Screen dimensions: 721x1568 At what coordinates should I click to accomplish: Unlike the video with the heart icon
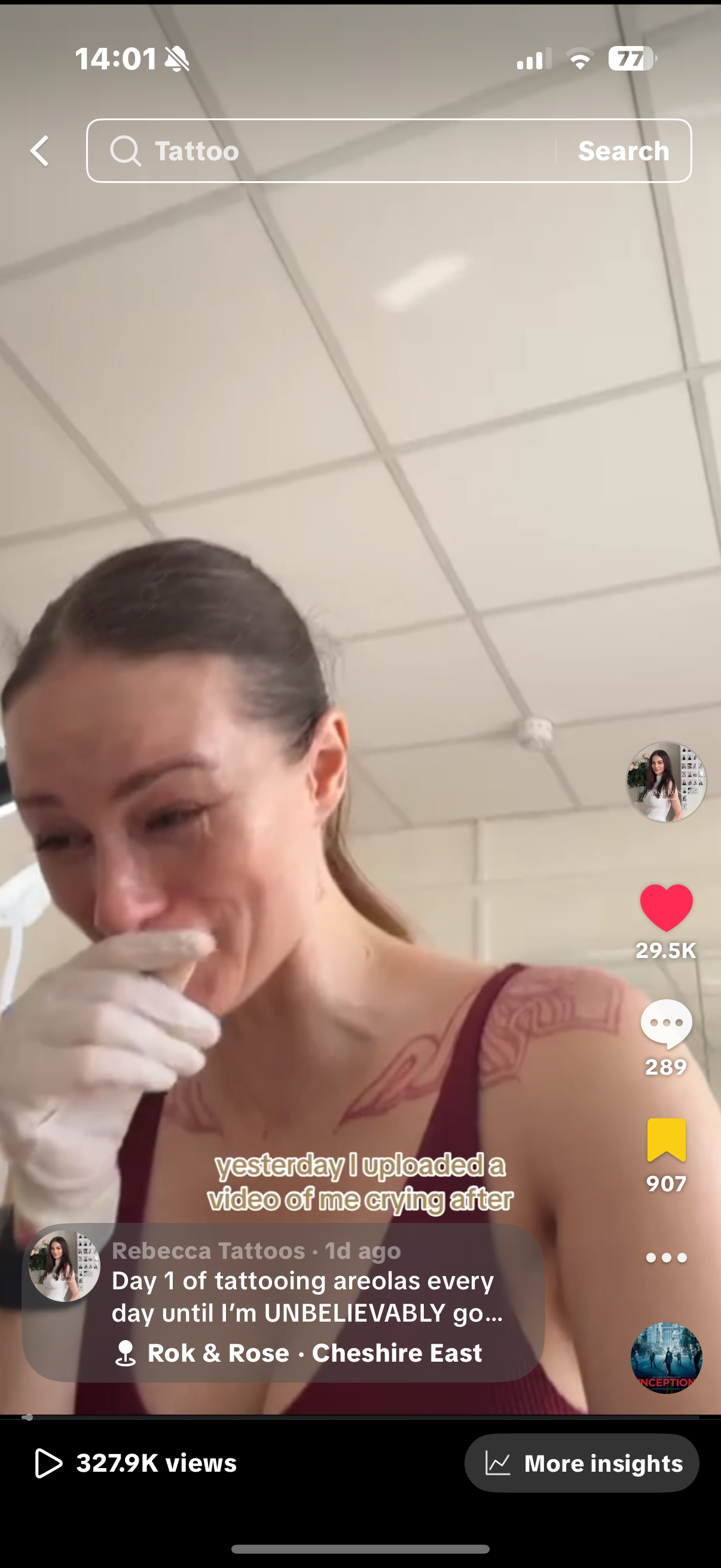(665, 908)
